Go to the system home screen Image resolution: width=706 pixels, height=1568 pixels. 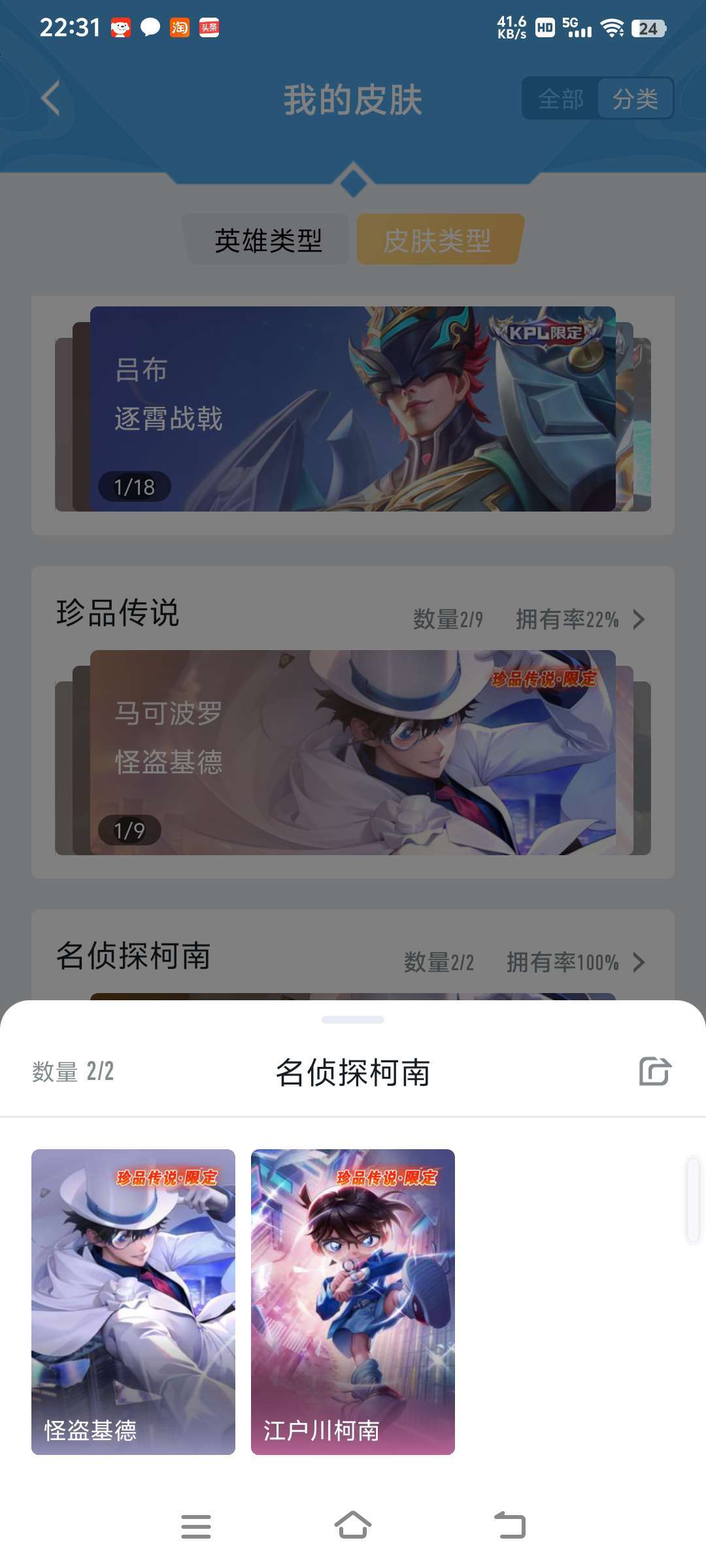353,1526
